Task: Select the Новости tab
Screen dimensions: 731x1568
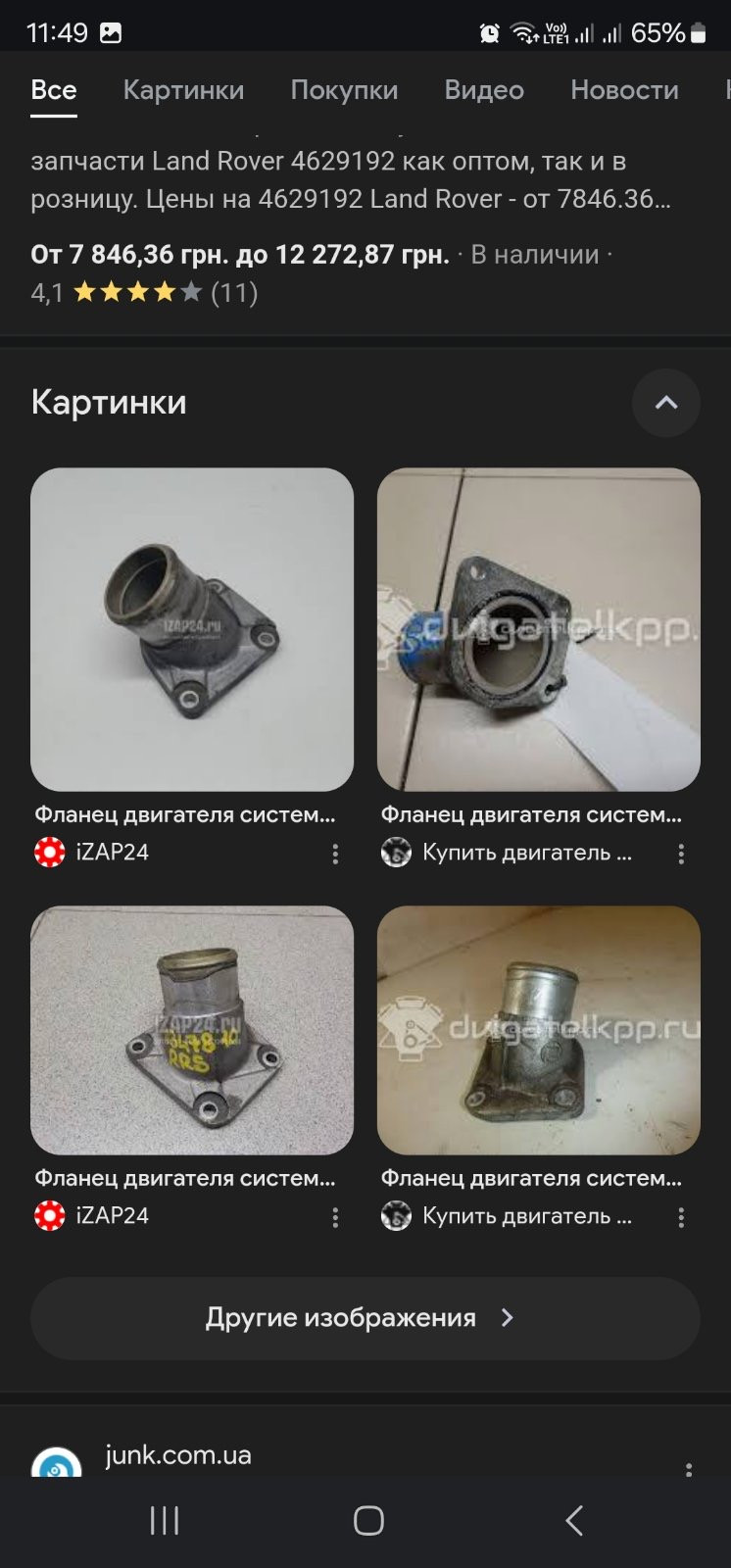Action: pyautogui.click(x=624, y=90)
